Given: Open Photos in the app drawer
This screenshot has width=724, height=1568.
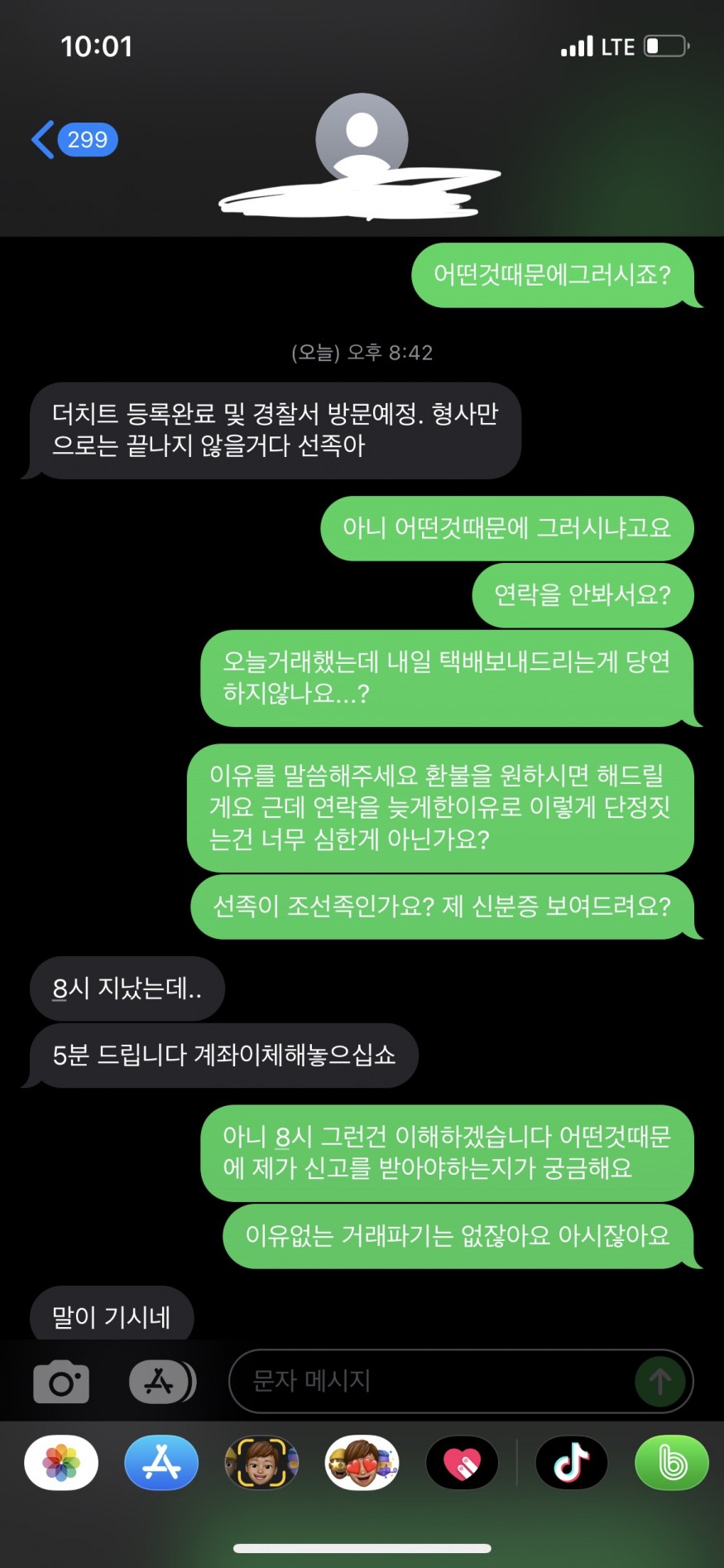Looking at the screenshot, I should [61, 1463].
